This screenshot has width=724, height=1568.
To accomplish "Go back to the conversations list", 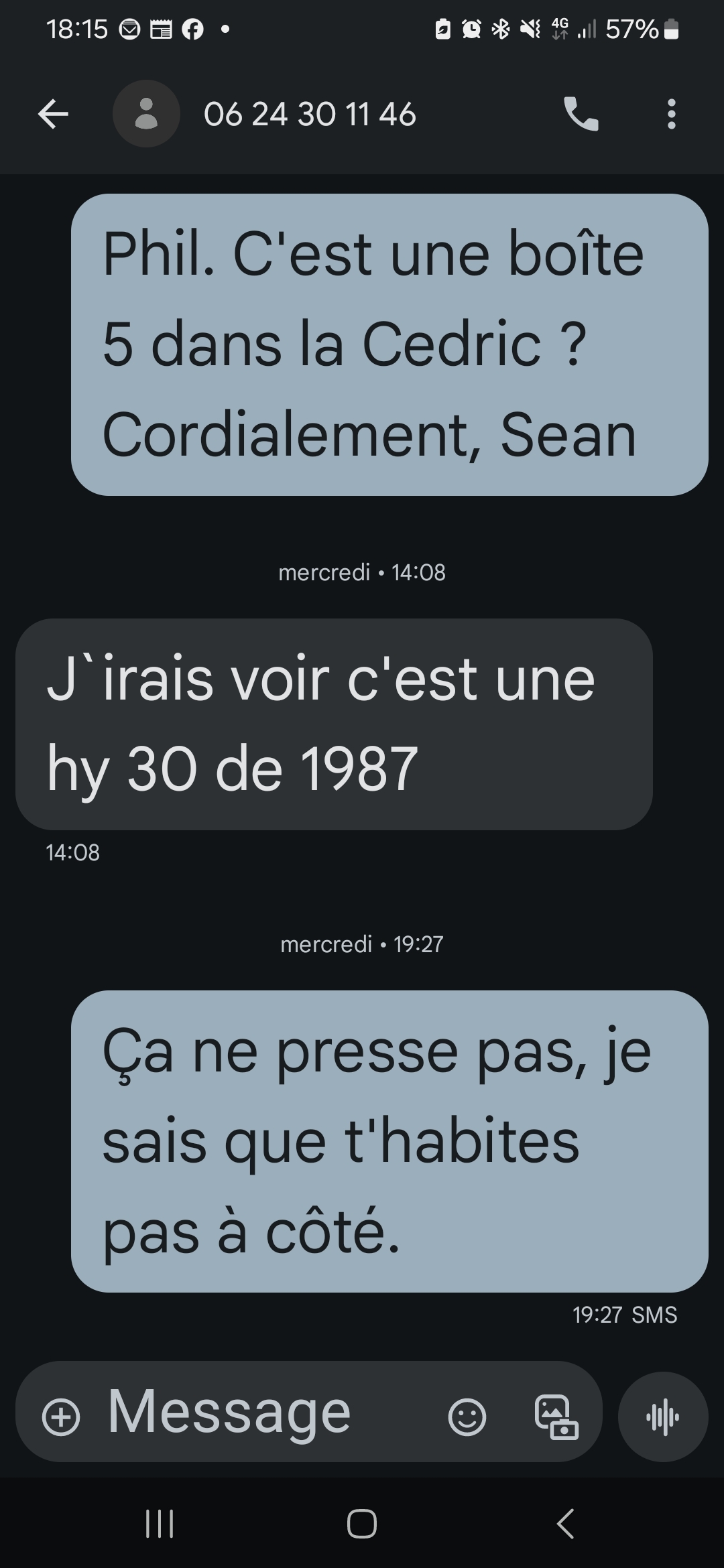I will click(53, 114).
